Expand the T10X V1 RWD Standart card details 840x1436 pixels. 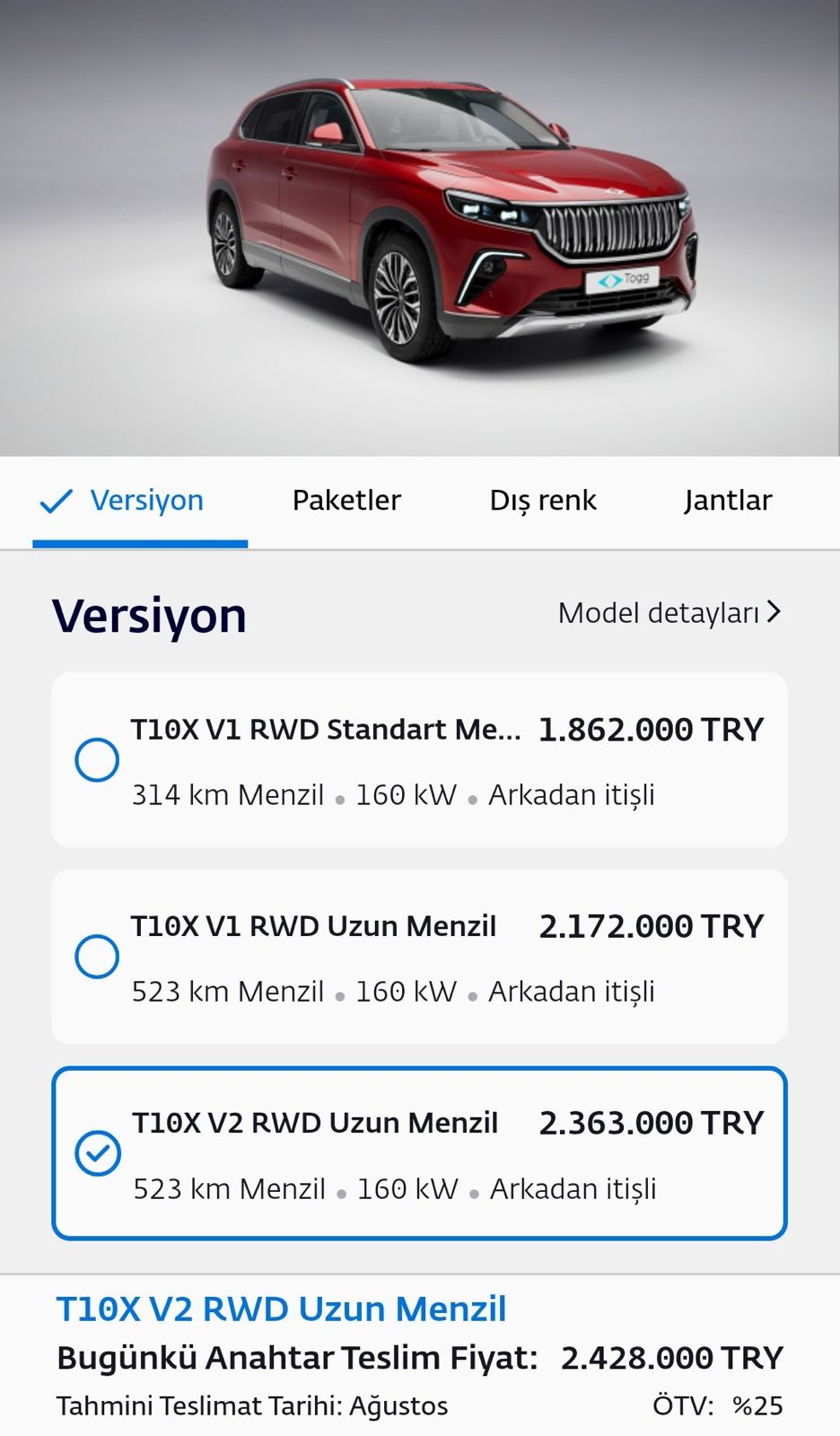point(420,758)
